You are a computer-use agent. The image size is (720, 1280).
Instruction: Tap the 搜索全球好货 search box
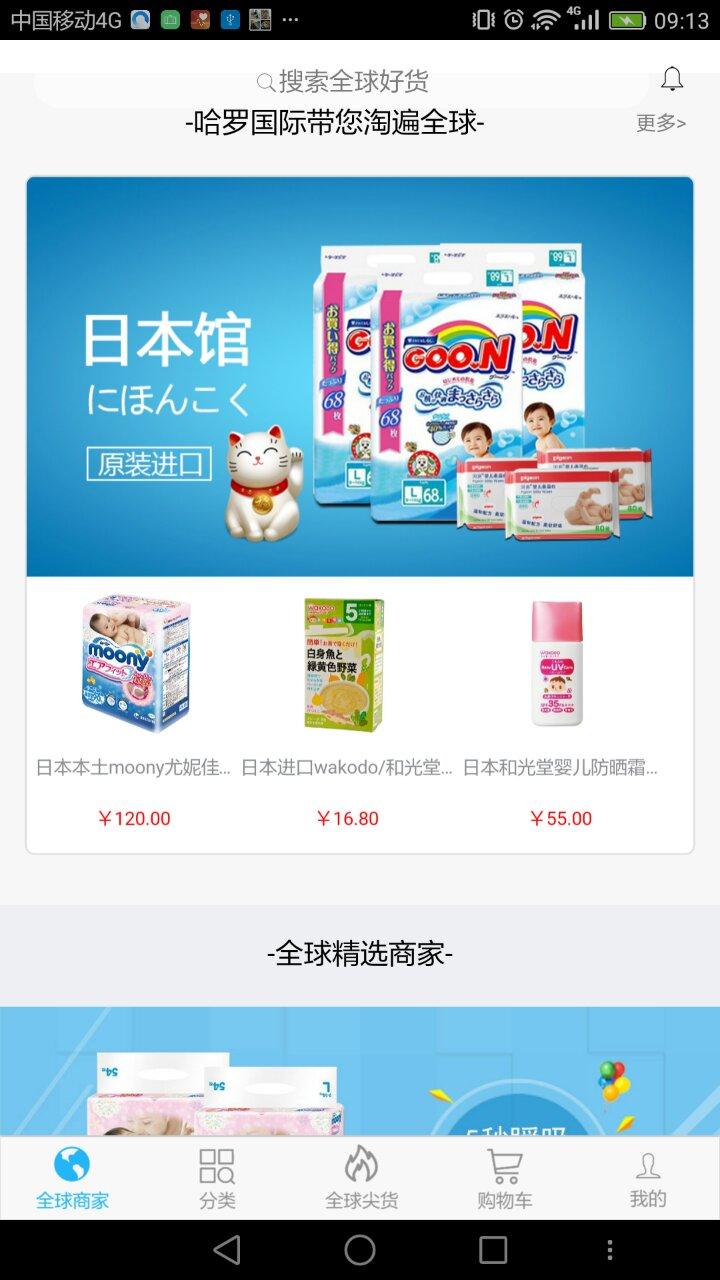point(342,82)
